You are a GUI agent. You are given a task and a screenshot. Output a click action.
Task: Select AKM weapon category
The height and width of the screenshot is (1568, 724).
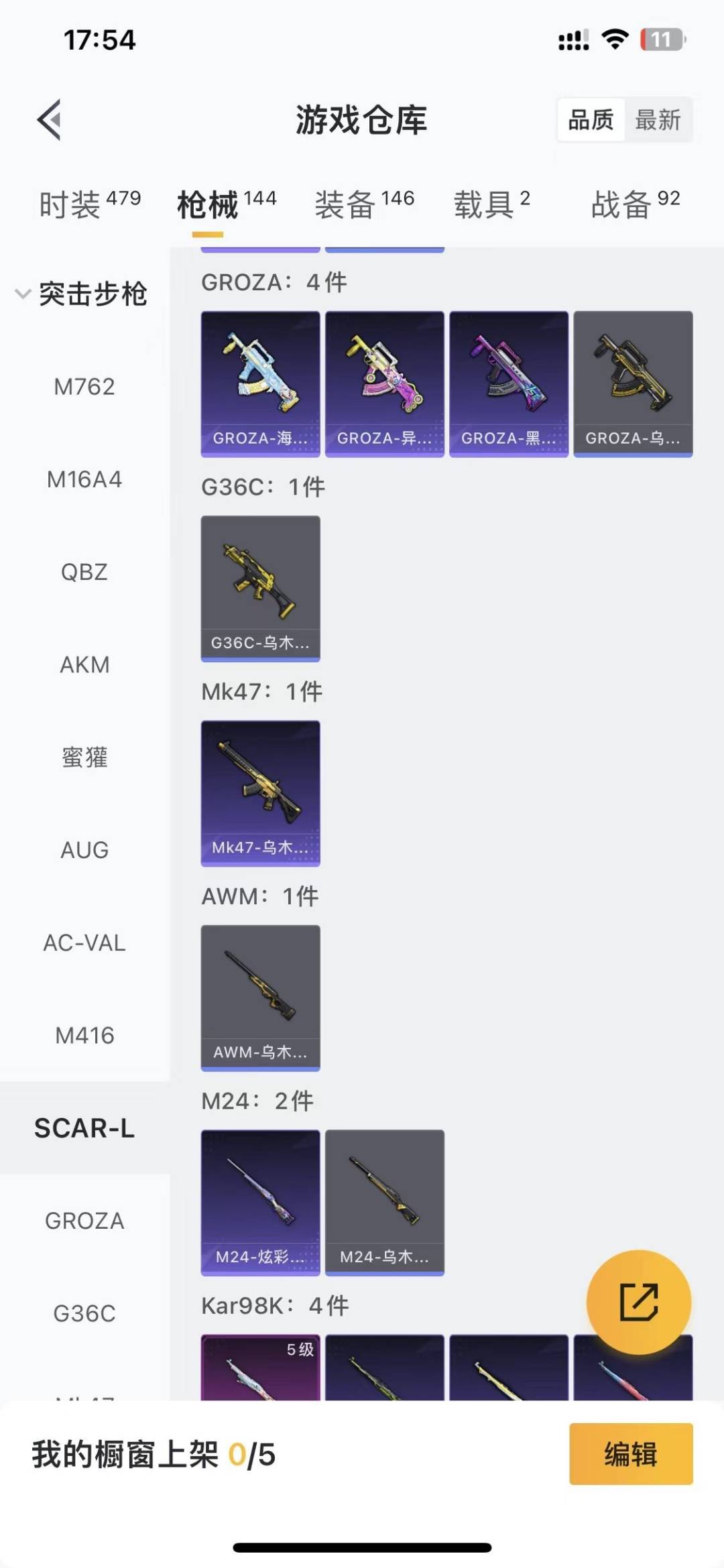point(84,664)
